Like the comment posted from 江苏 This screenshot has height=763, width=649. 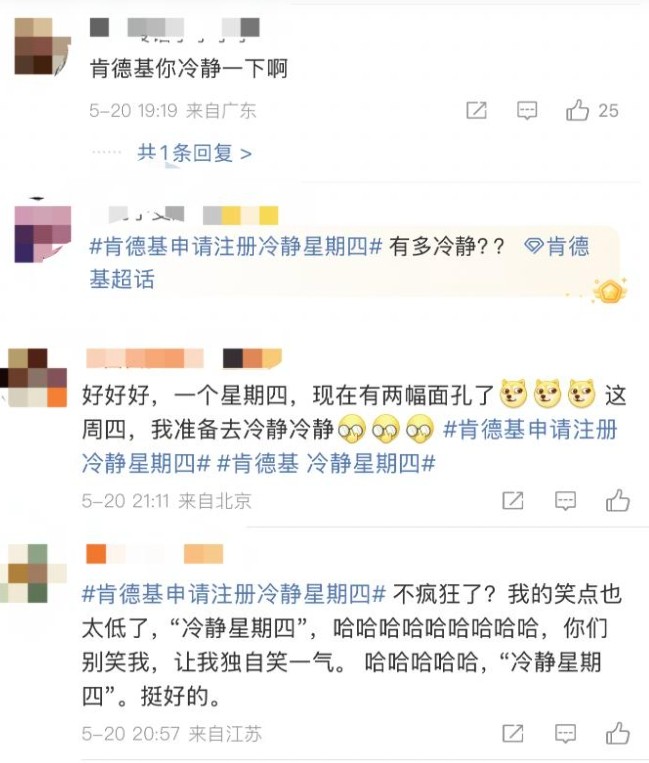coord(617,733)
